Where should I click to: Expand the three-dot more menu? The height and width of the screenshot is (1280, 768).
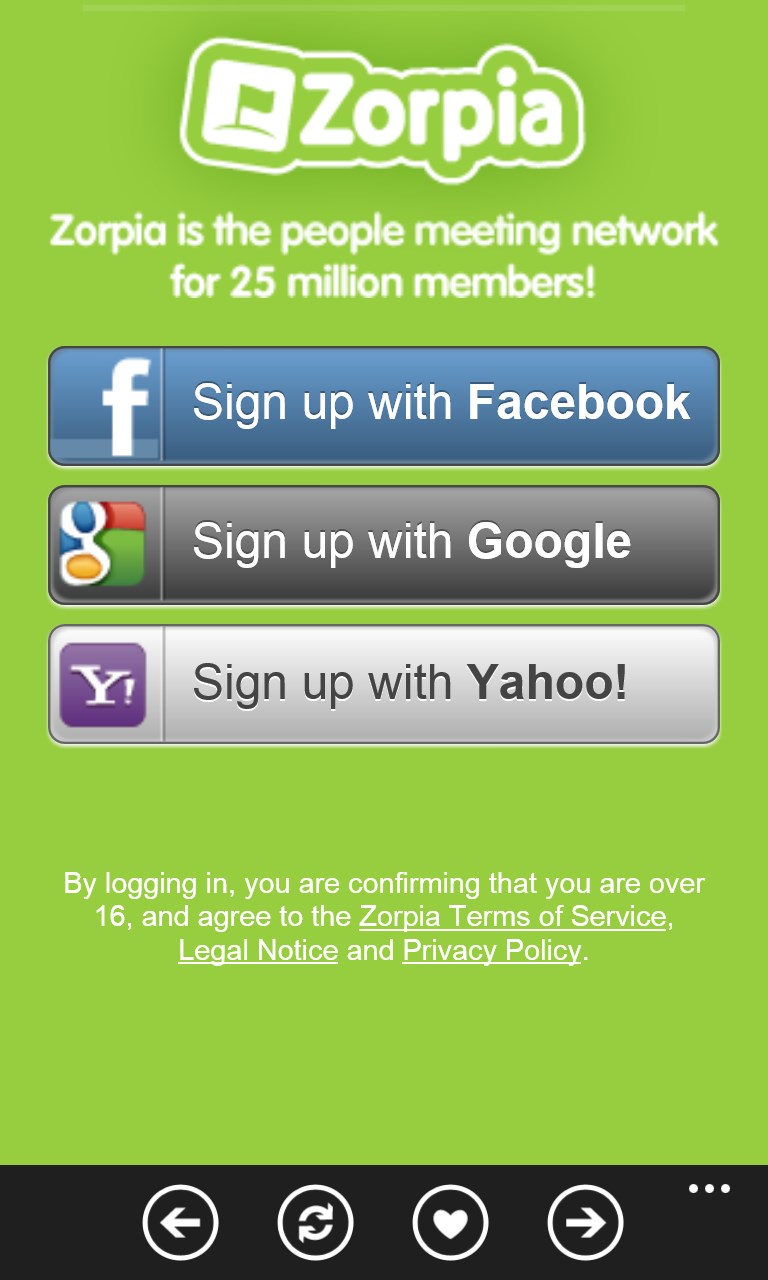[709, 1189]
